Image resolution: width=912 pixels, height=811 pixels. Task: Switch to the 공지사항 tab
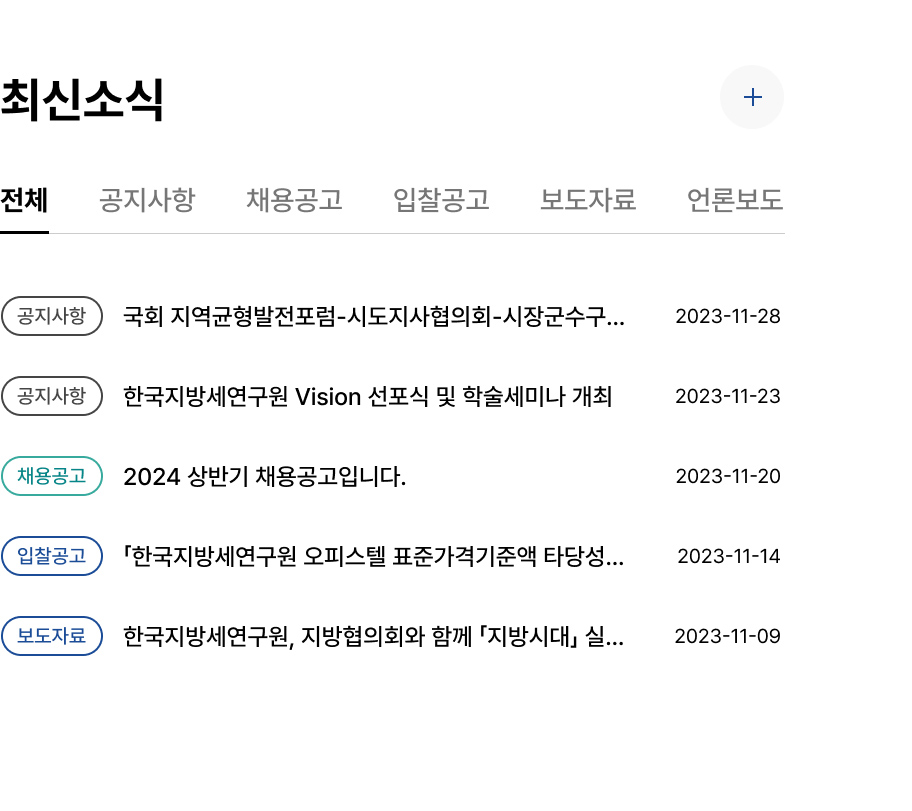(x=147, y=200)
